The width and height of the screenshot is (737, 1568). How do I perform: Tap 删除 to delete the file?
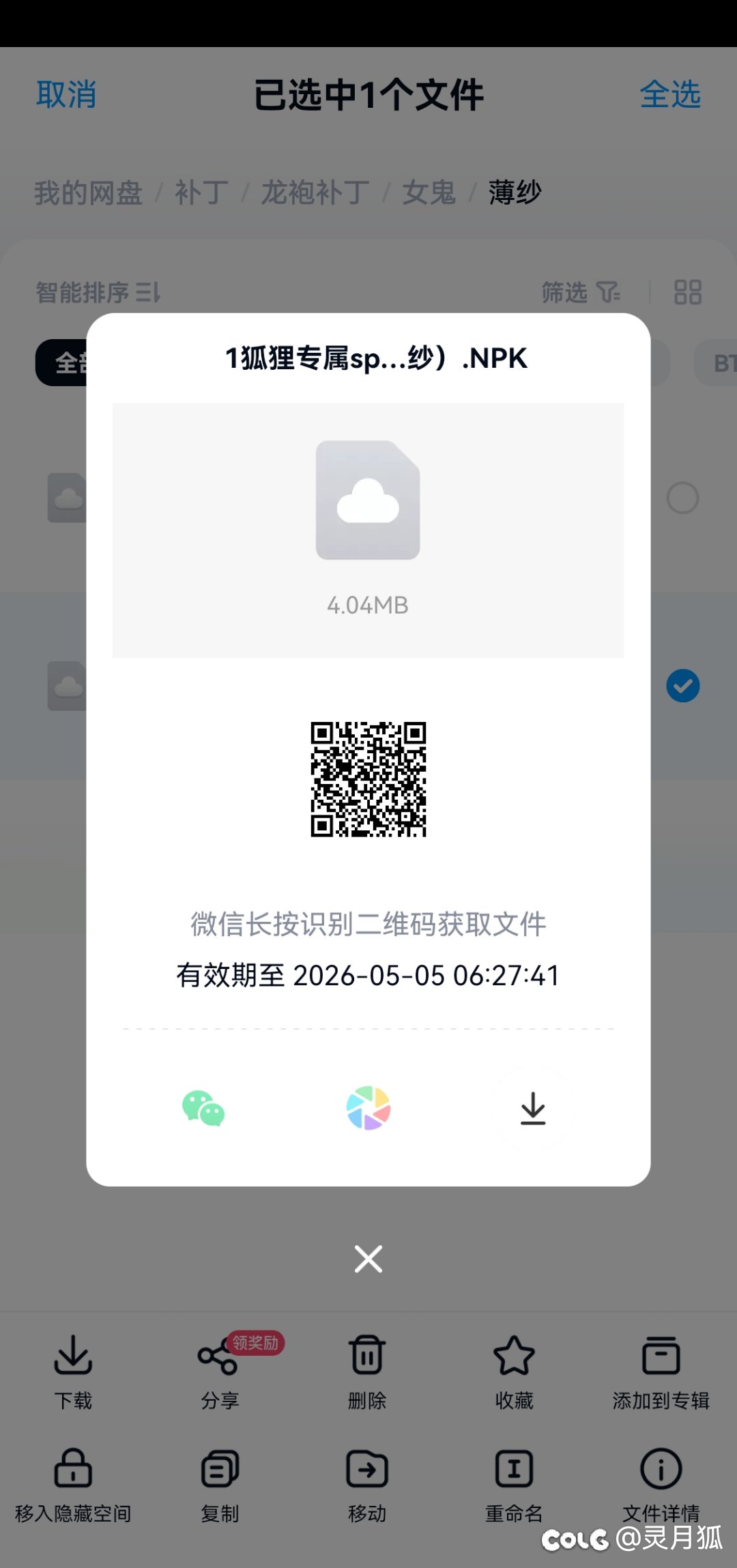[367, 1371]
